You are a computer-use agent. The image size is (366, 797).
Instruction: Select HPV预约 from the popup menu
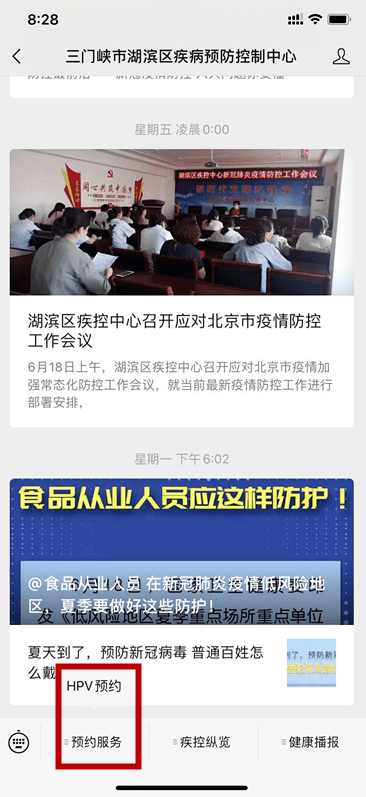pyautogui.click(x=94, y=686)
